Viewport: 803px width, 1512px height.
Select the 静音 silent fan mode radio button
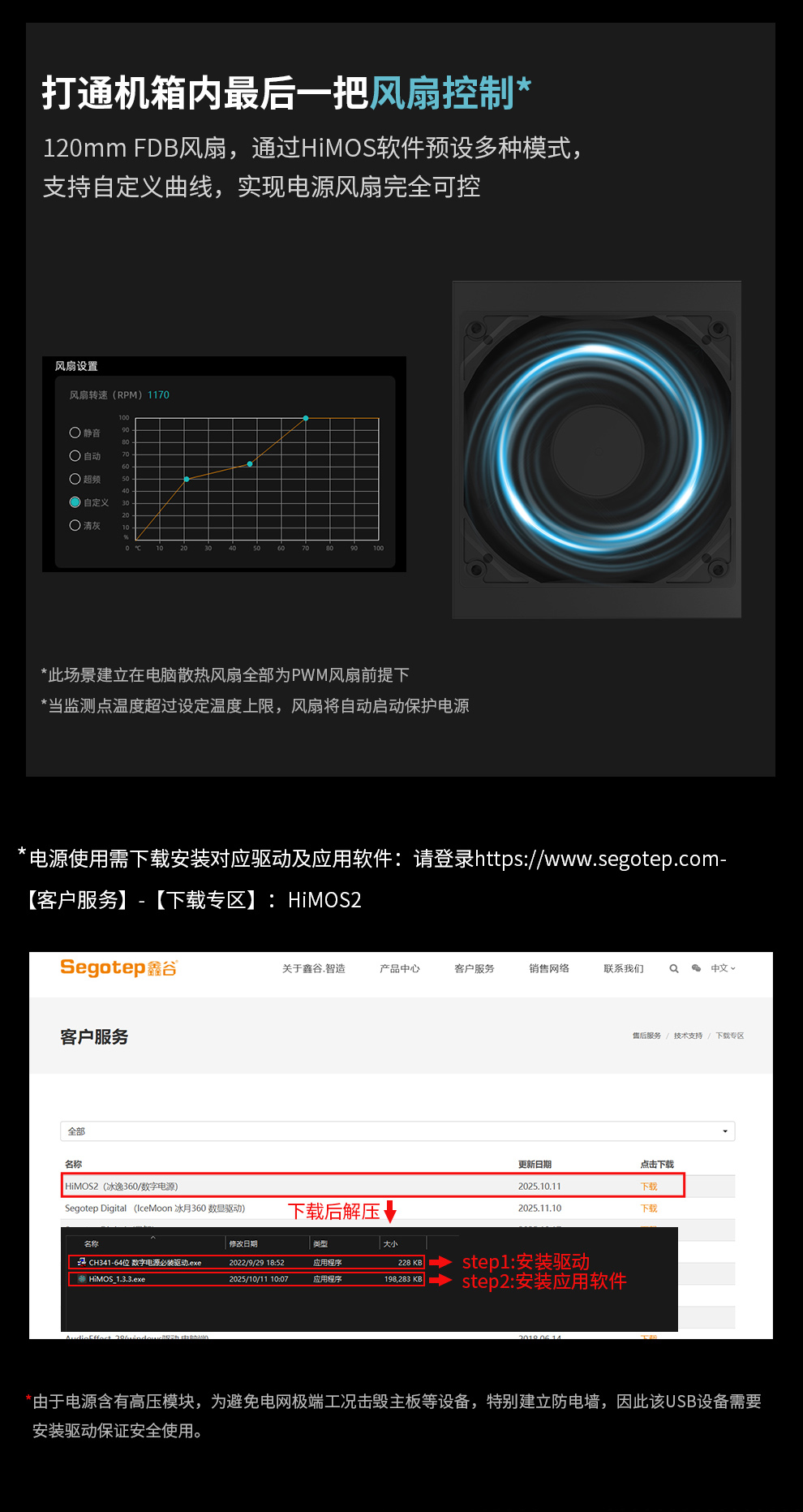pos(74,432)
